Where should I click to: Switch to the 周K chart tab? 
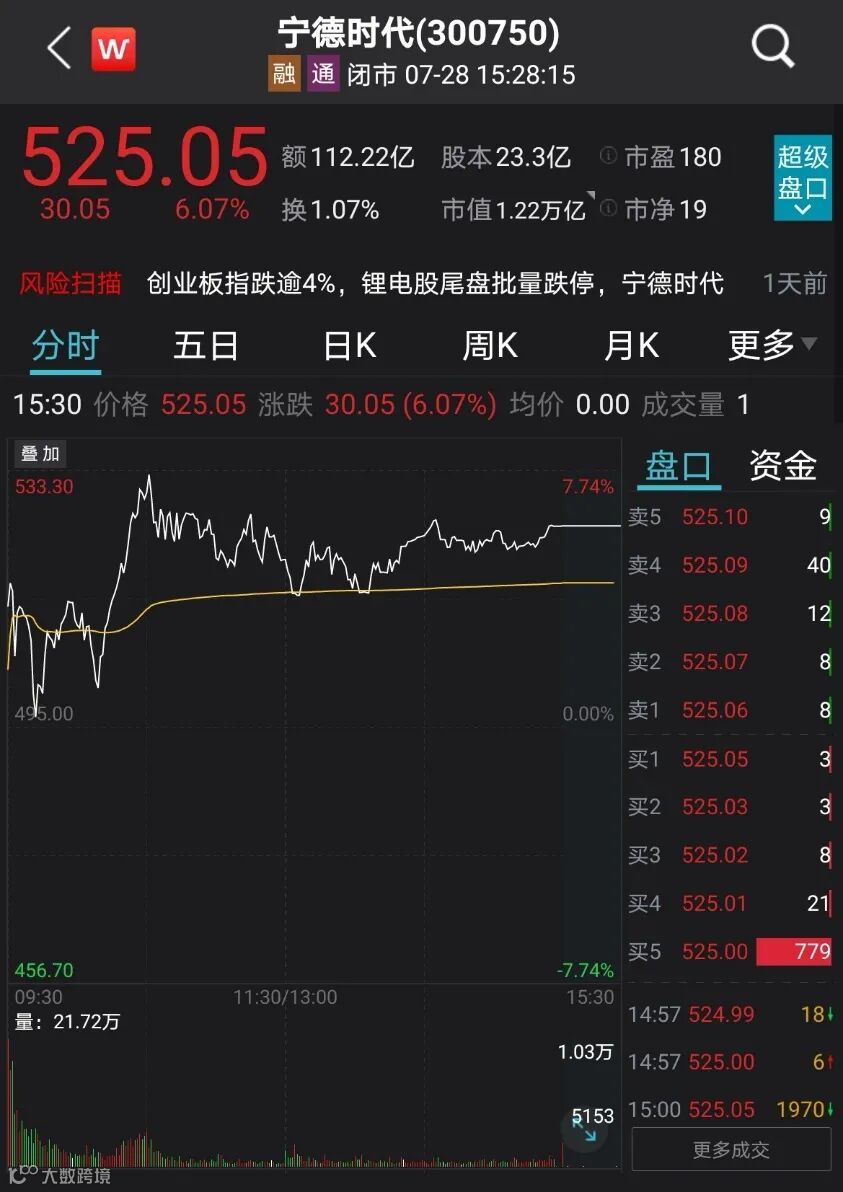[490, 347]
